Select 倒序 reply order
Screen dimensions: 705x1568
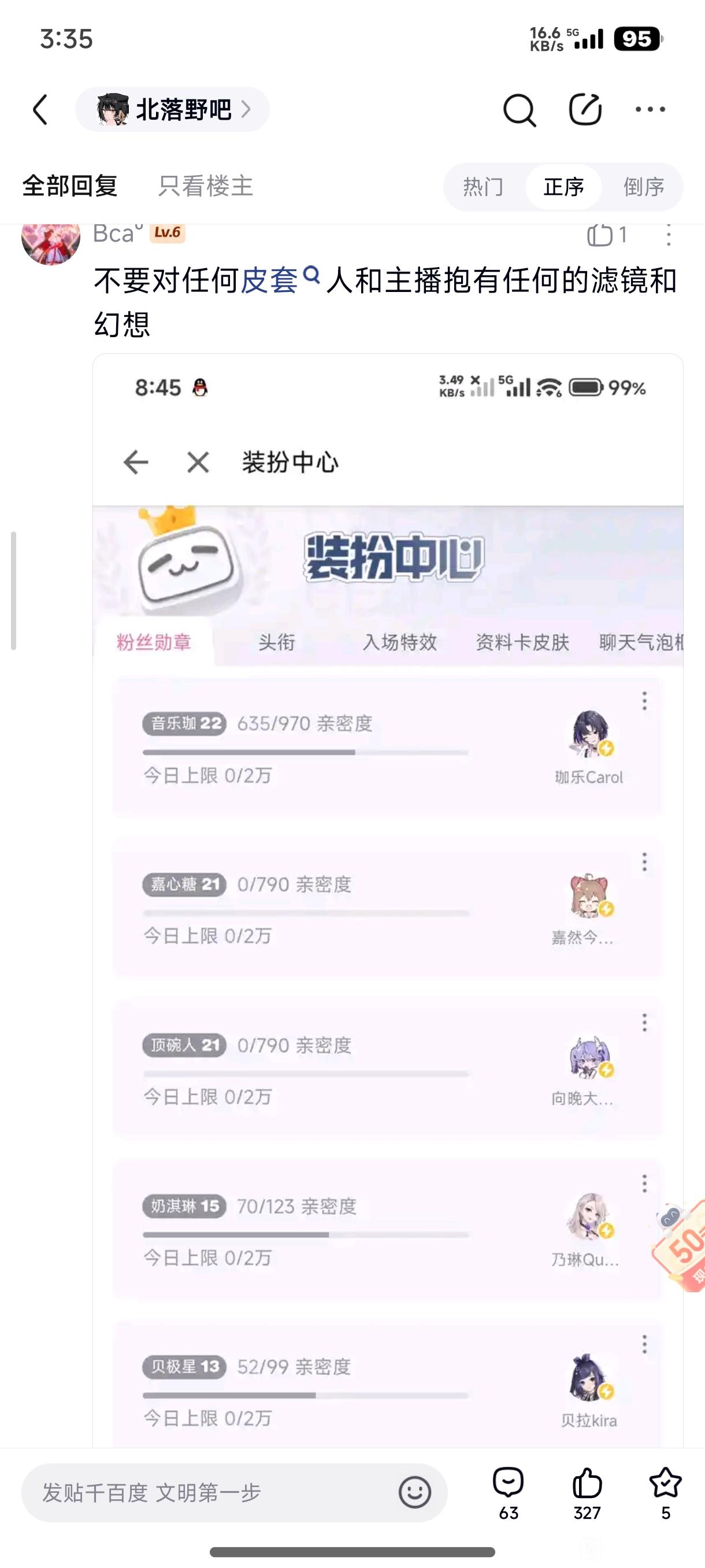[644, 187]
